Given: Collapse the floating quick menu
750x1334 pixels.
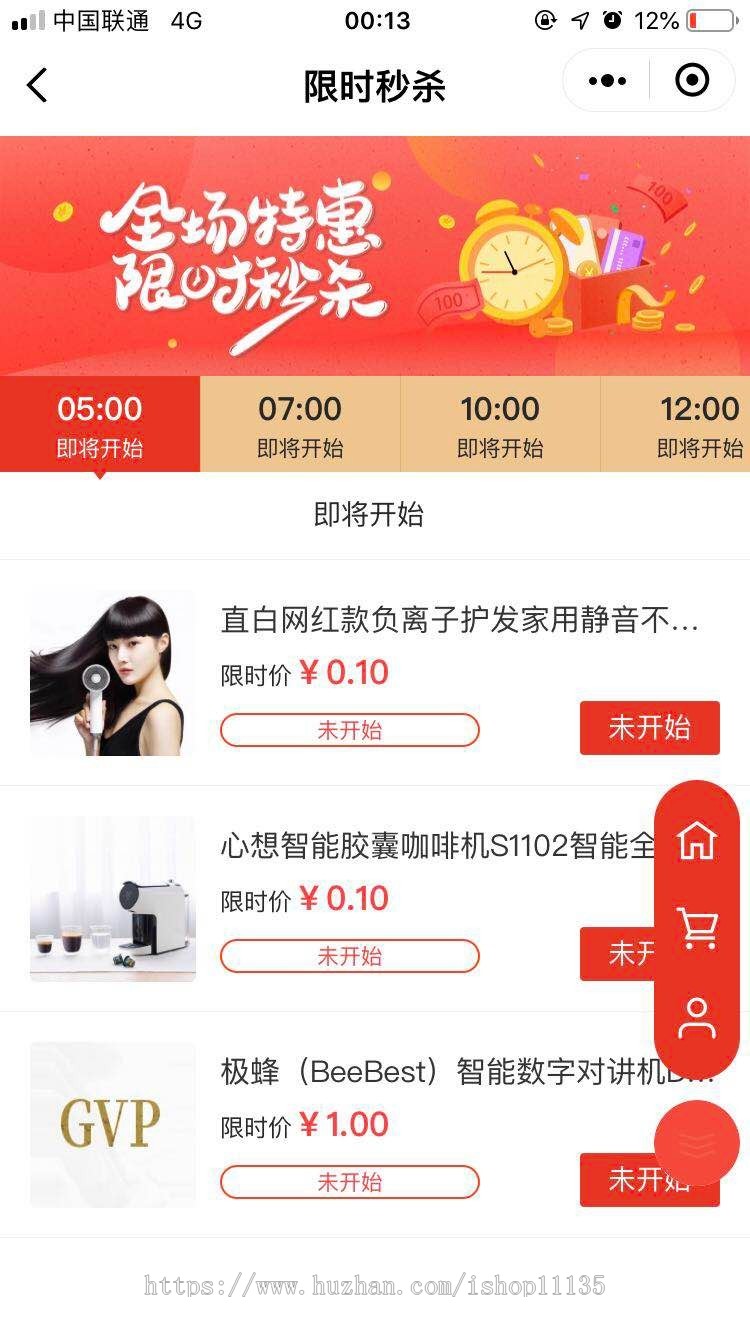Looking at the screenshot, I should (697, 1142).
